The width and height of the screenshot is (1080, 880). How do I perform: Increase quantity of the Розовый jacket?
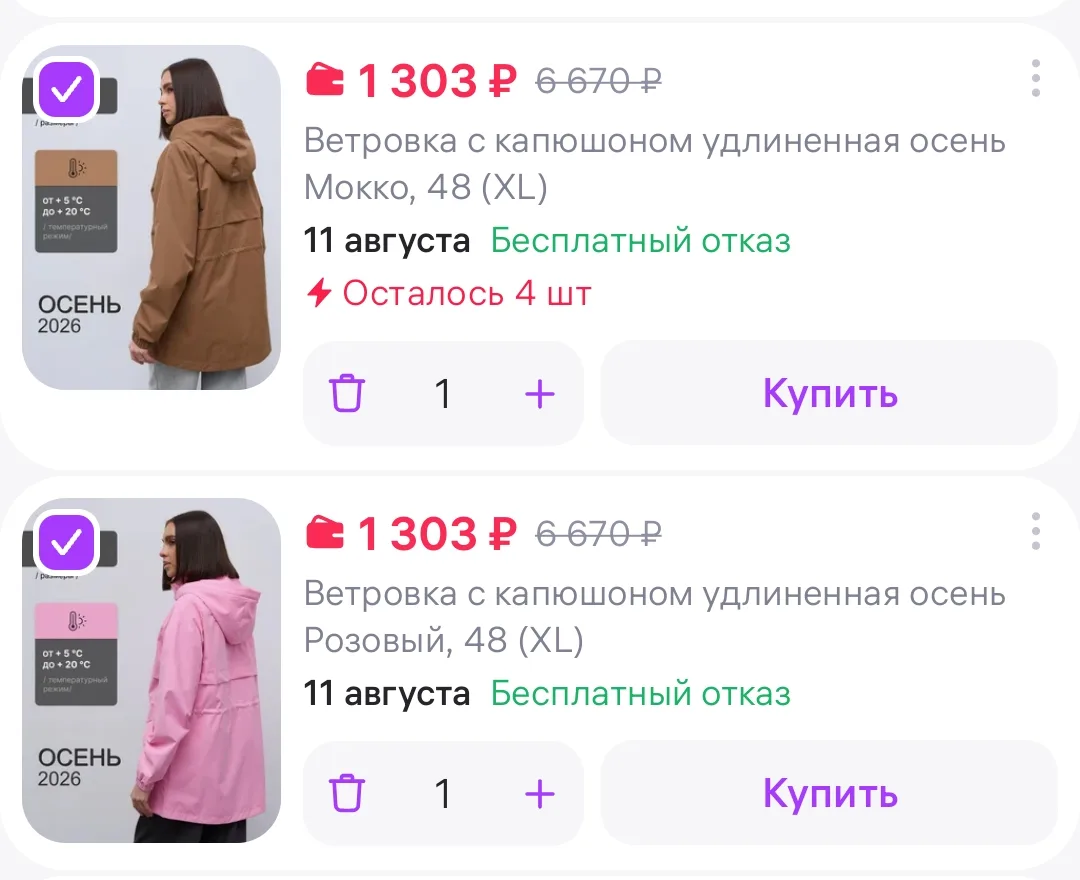540,794
